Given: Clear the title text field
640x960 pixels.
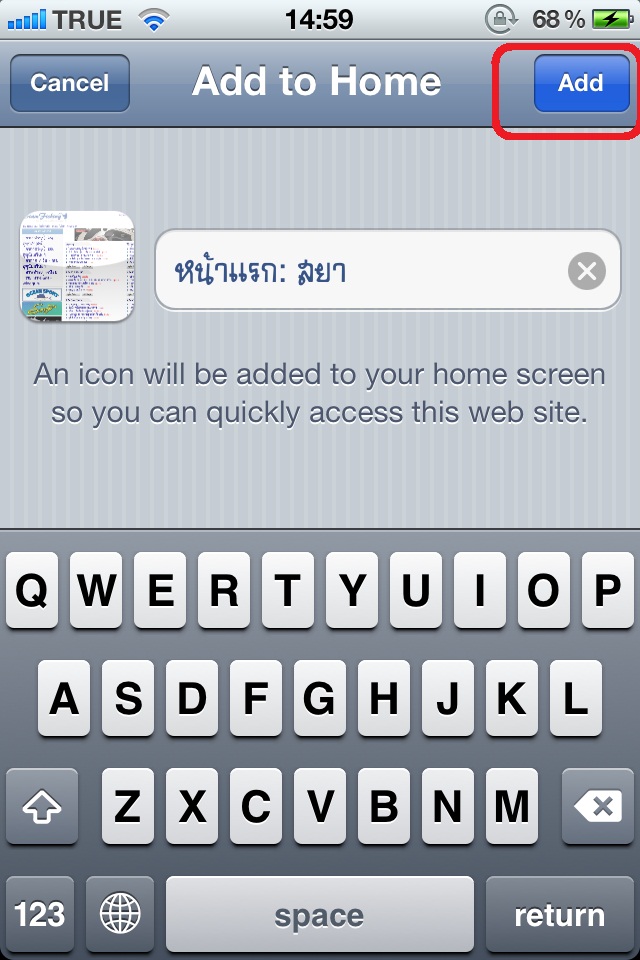Looking at the screenshot, I should pyautogui.click(x=587, y=271).
